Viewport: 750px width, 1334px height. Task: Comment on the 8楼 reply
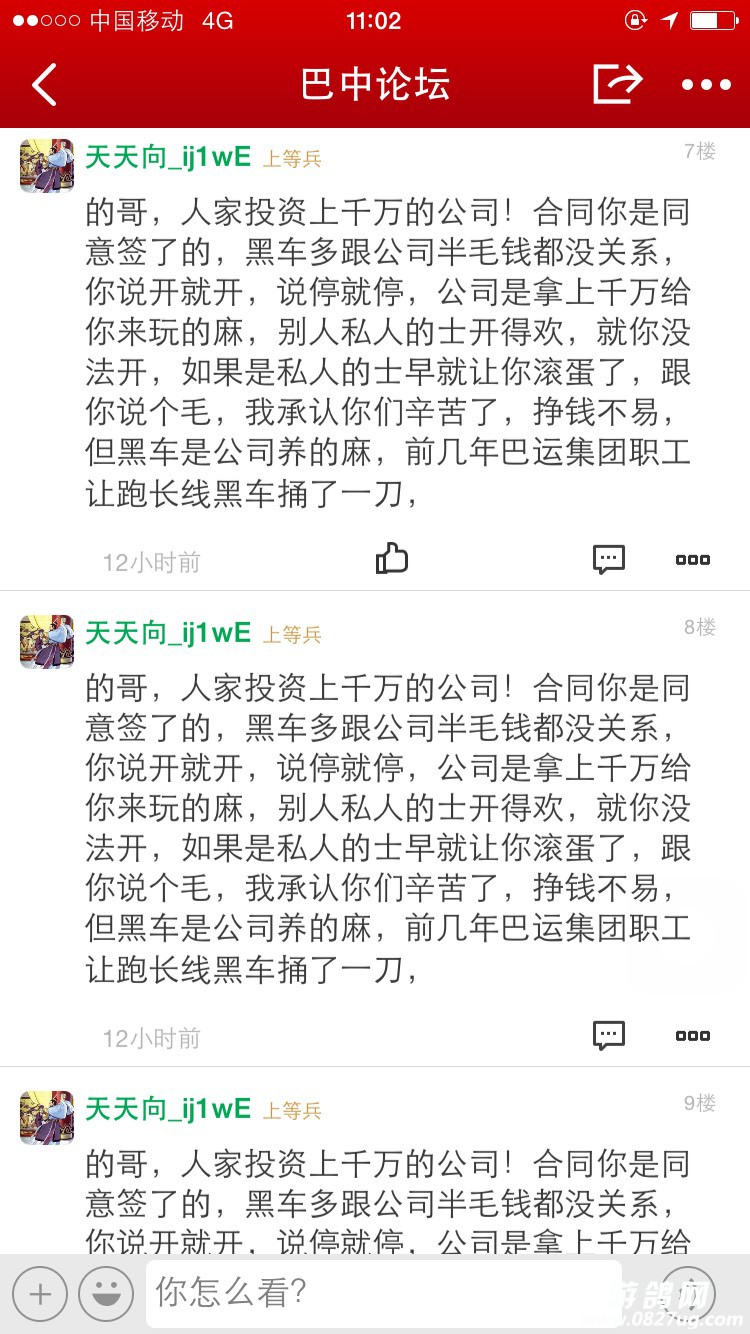(608, 1035)
